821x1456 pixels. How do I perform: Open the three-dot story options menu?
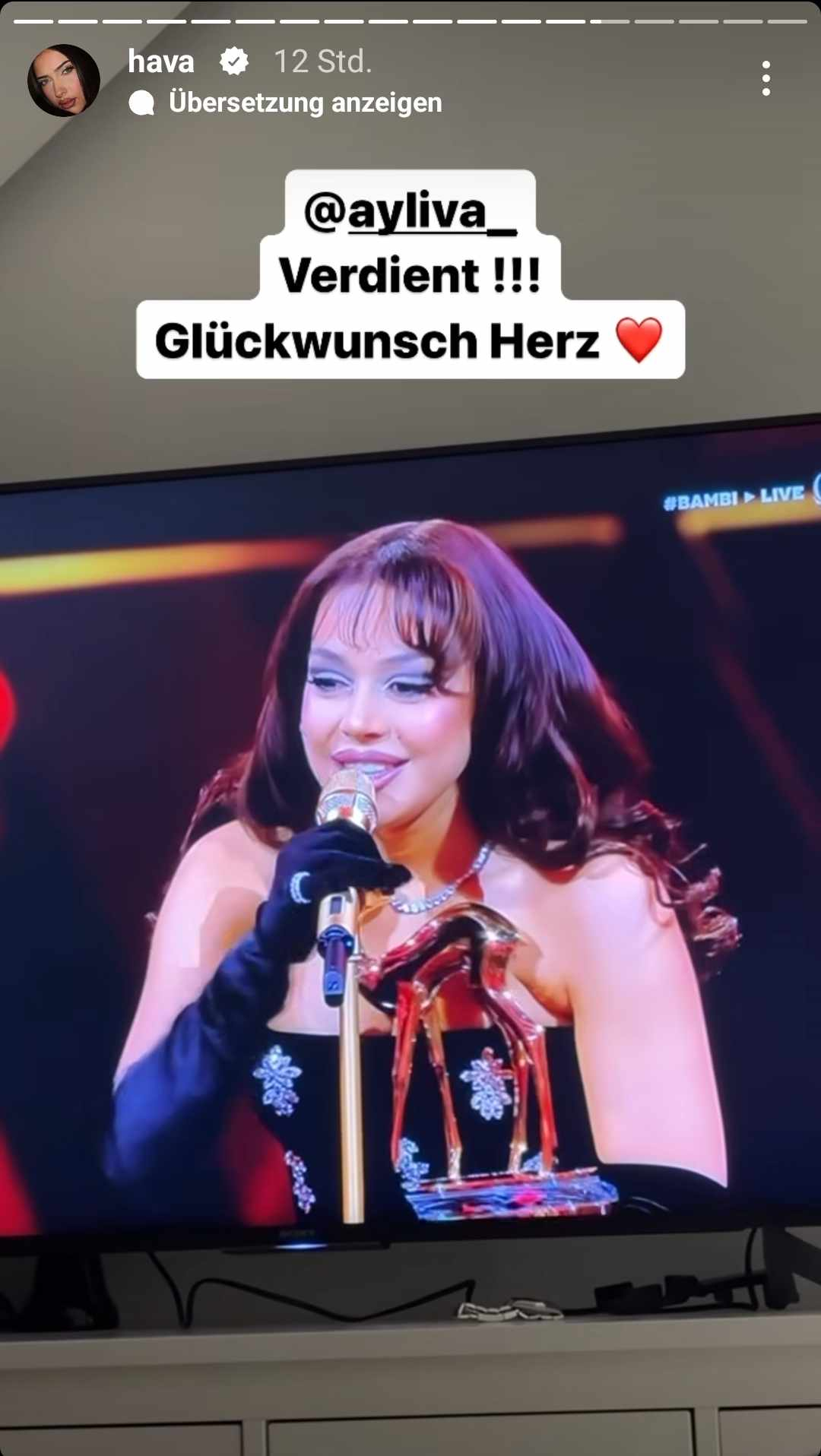[x=766, y=78]
